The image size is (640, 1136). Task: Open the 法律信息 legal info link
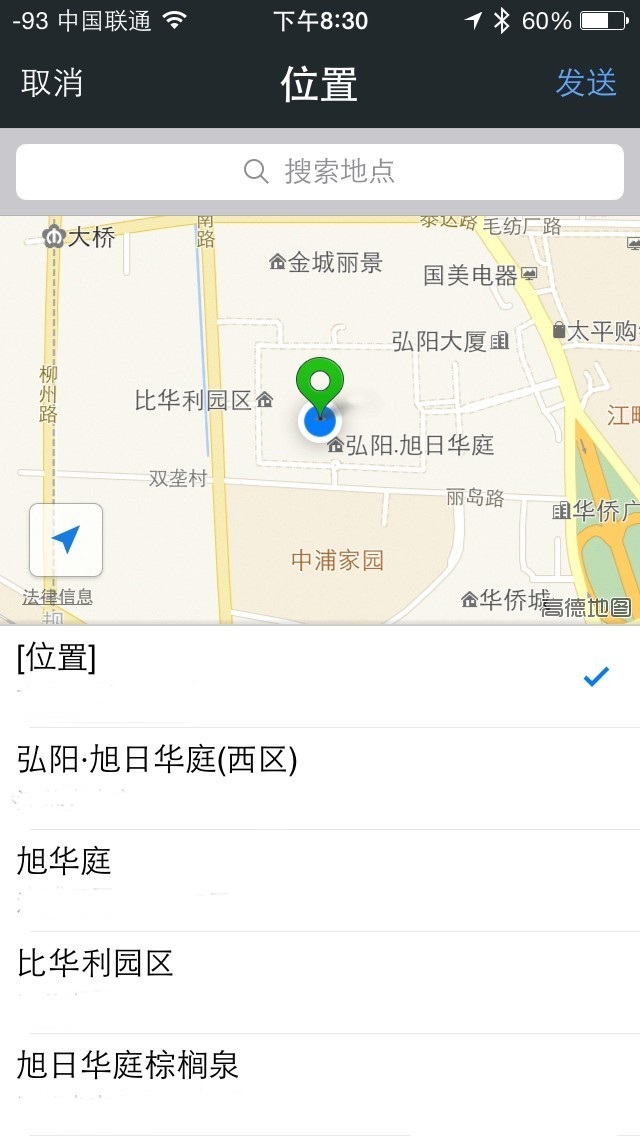tap(58, 597)
